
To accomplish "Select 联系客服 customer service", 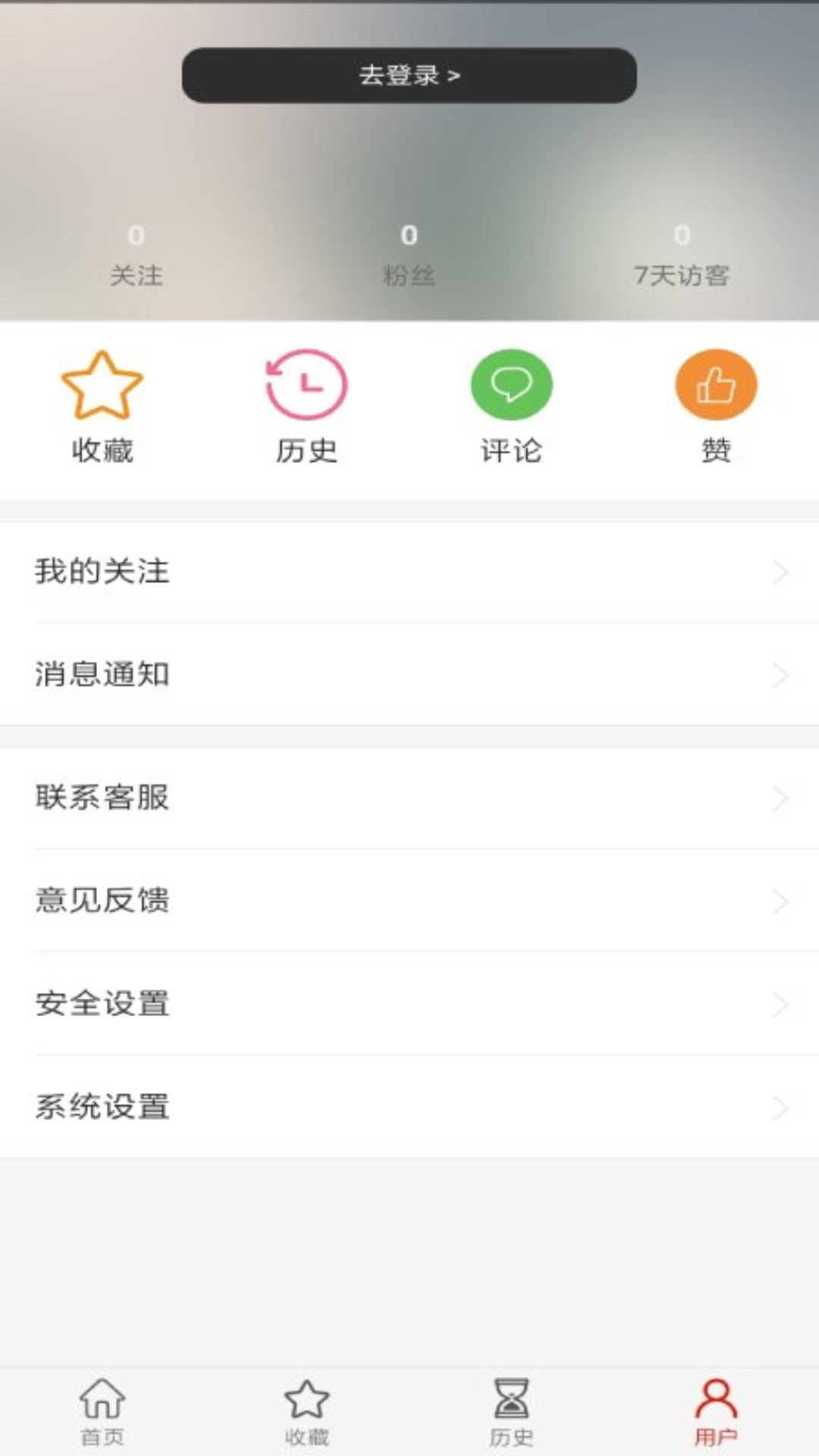I will 409,798.
